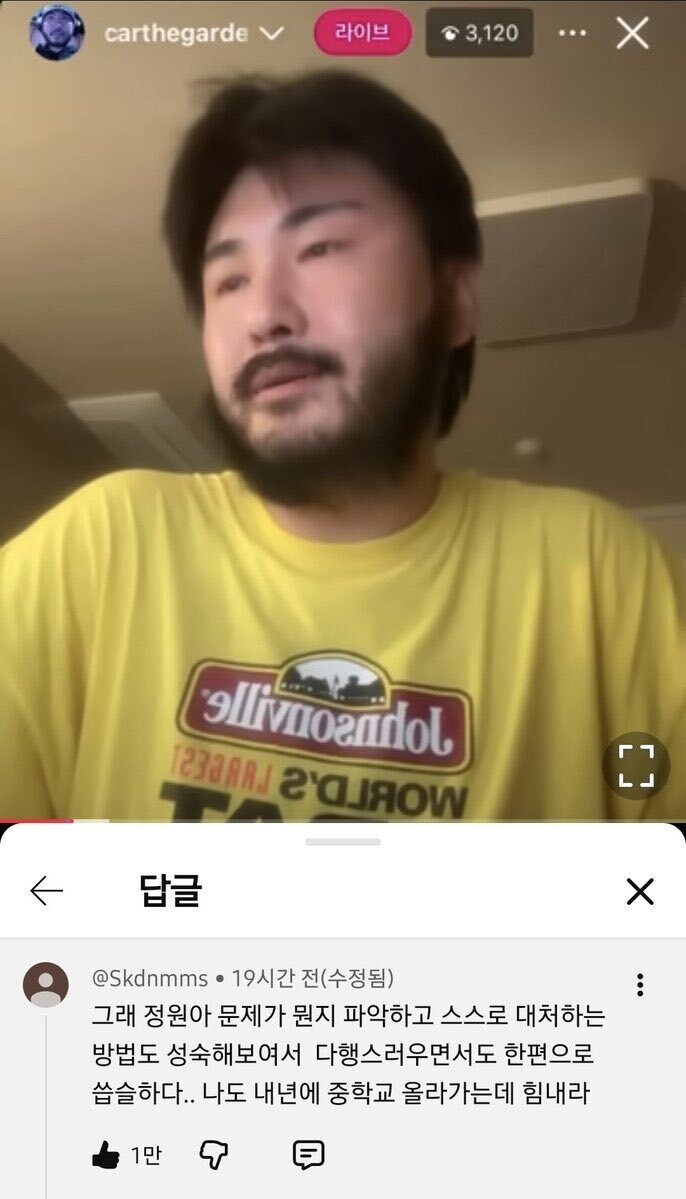Close the 답글 replies panel
The width and height of the screenshot is (686, 1199).
pyautogui.click(x=639, y=891)
